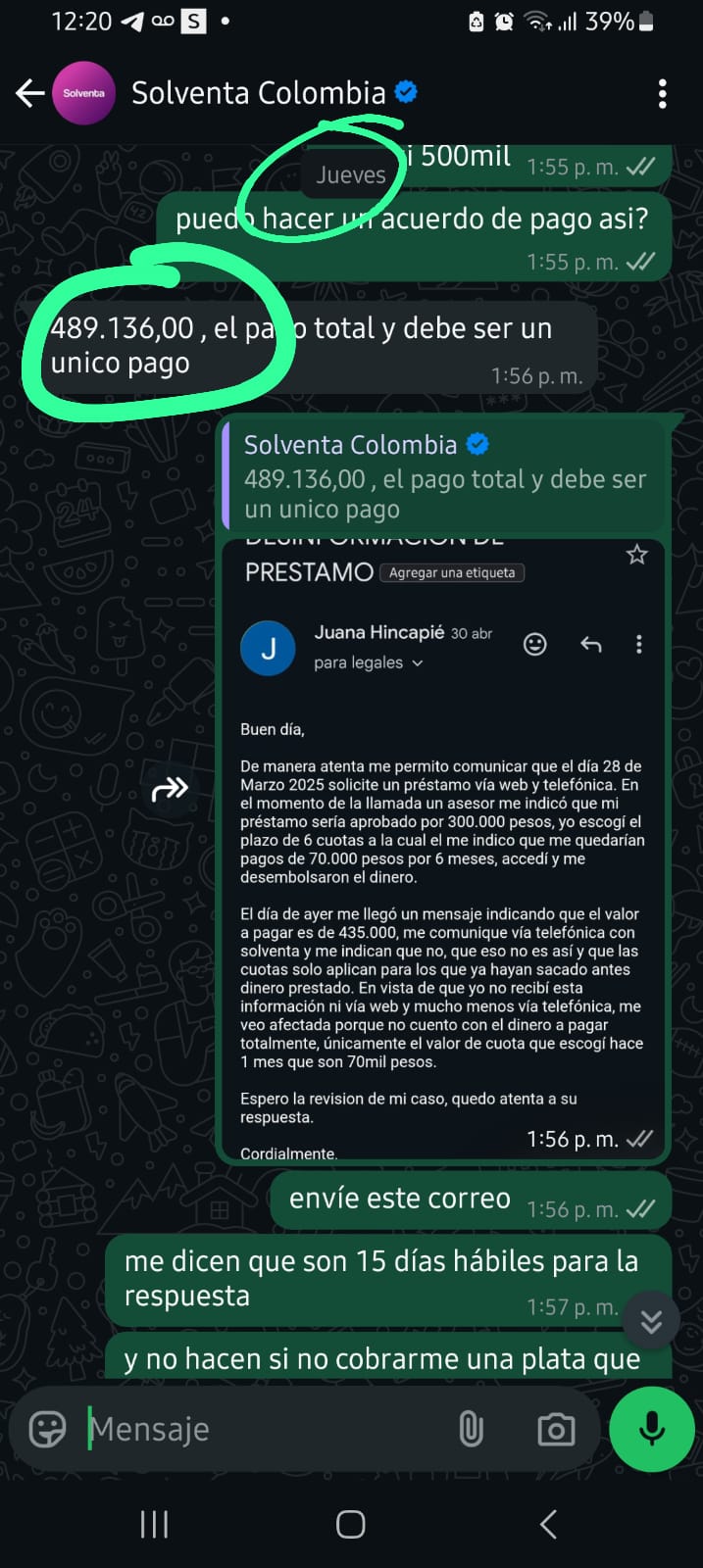The image size is (703, 1568).
Task: Tap the system back button
Action: tap(548, 1524)
